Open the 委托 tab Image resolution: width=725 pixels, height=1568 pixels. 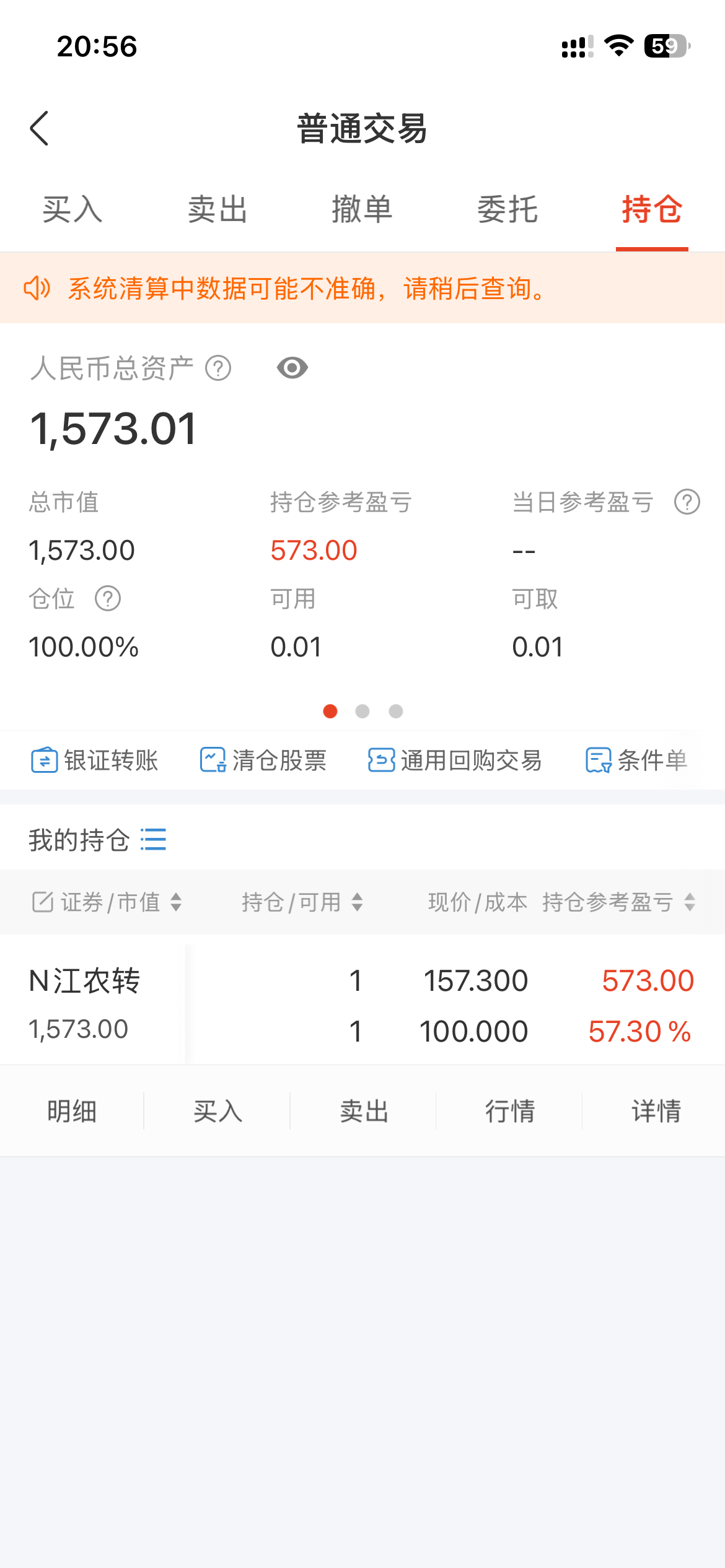(x=507, y=209)
